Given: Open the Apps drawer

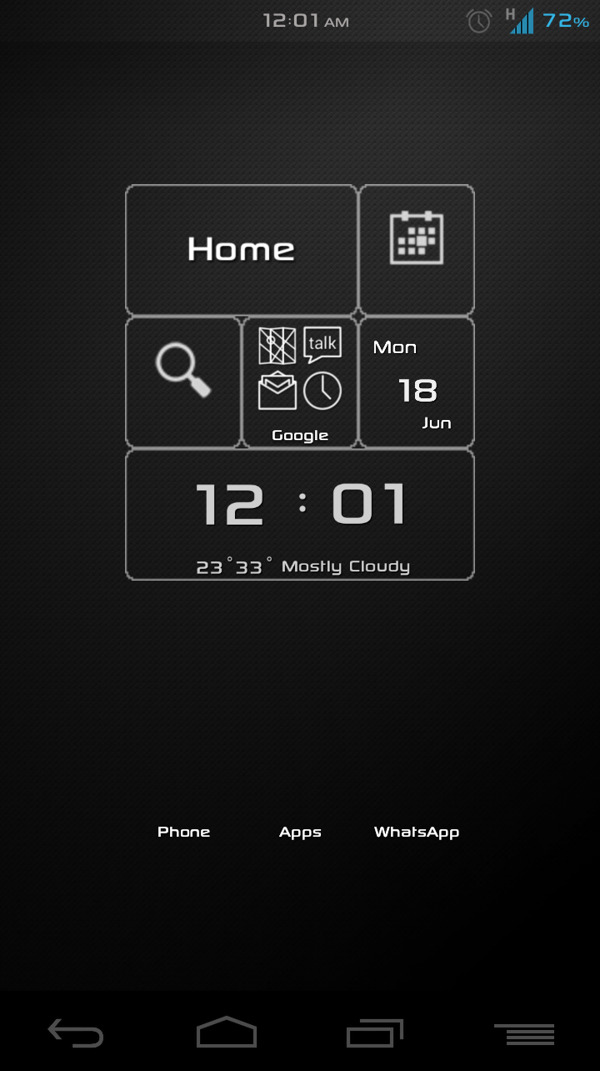Looking at the screenshot, I should coord(300,832).
